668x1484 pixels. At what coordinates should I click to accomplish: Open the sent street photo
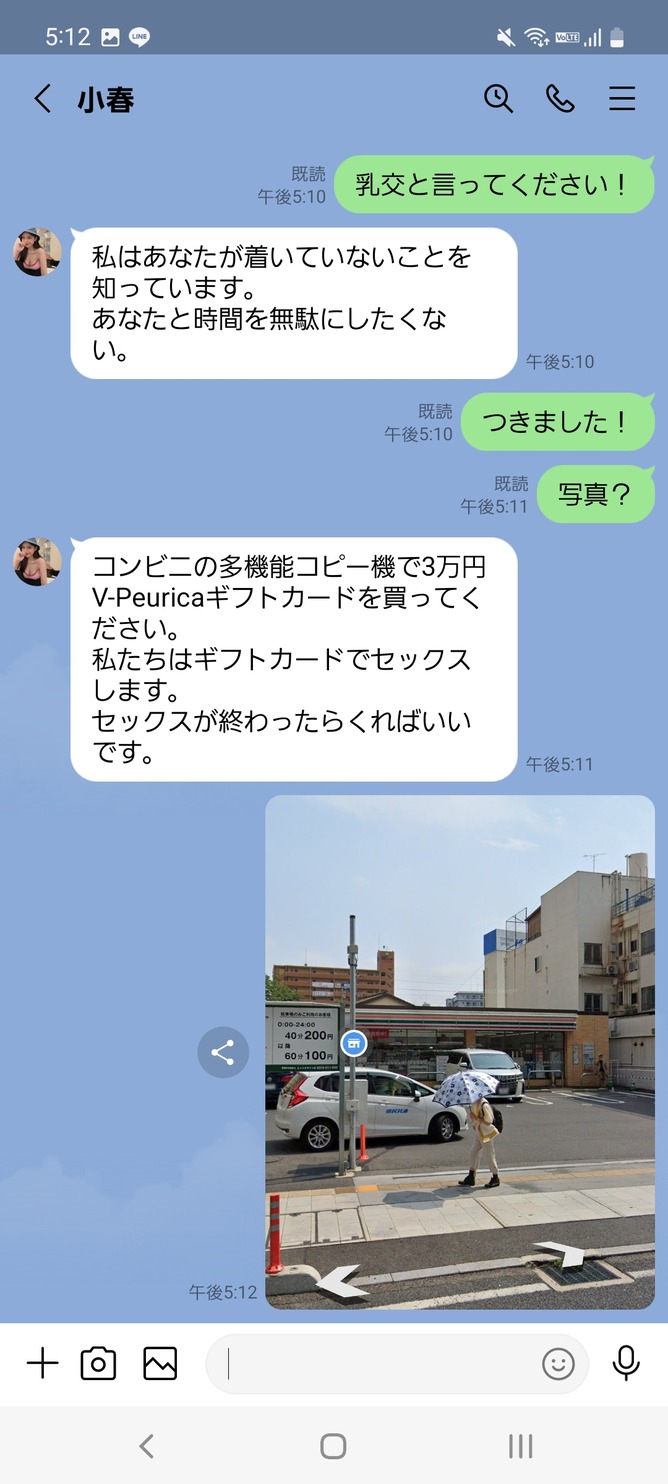point(459,1052)
